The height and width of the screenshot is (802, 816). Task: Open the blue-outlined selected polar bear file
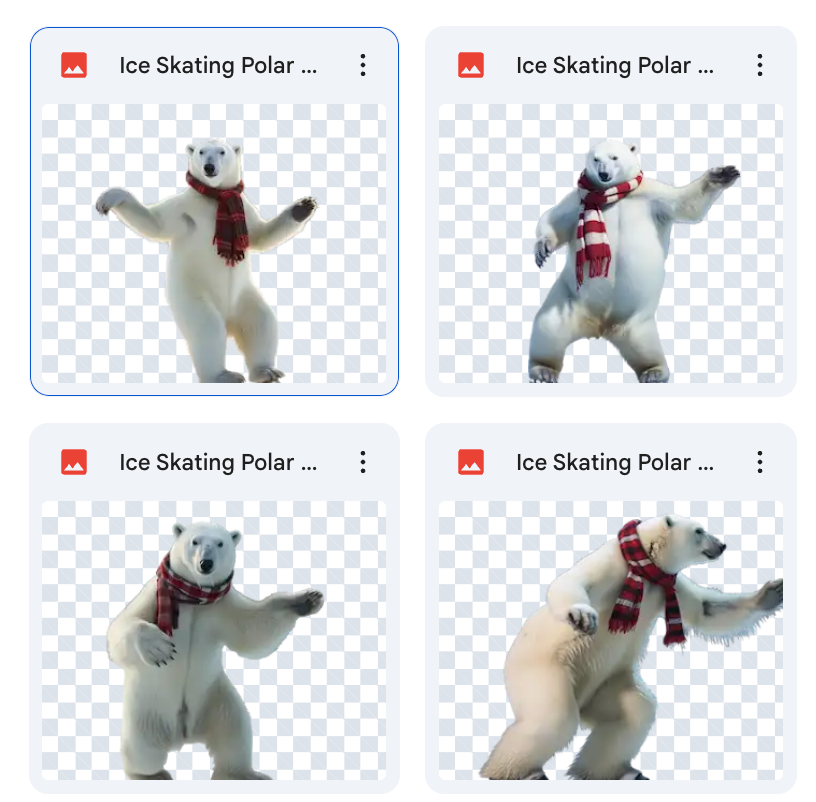pyautogui.click(x=213, y=243)
